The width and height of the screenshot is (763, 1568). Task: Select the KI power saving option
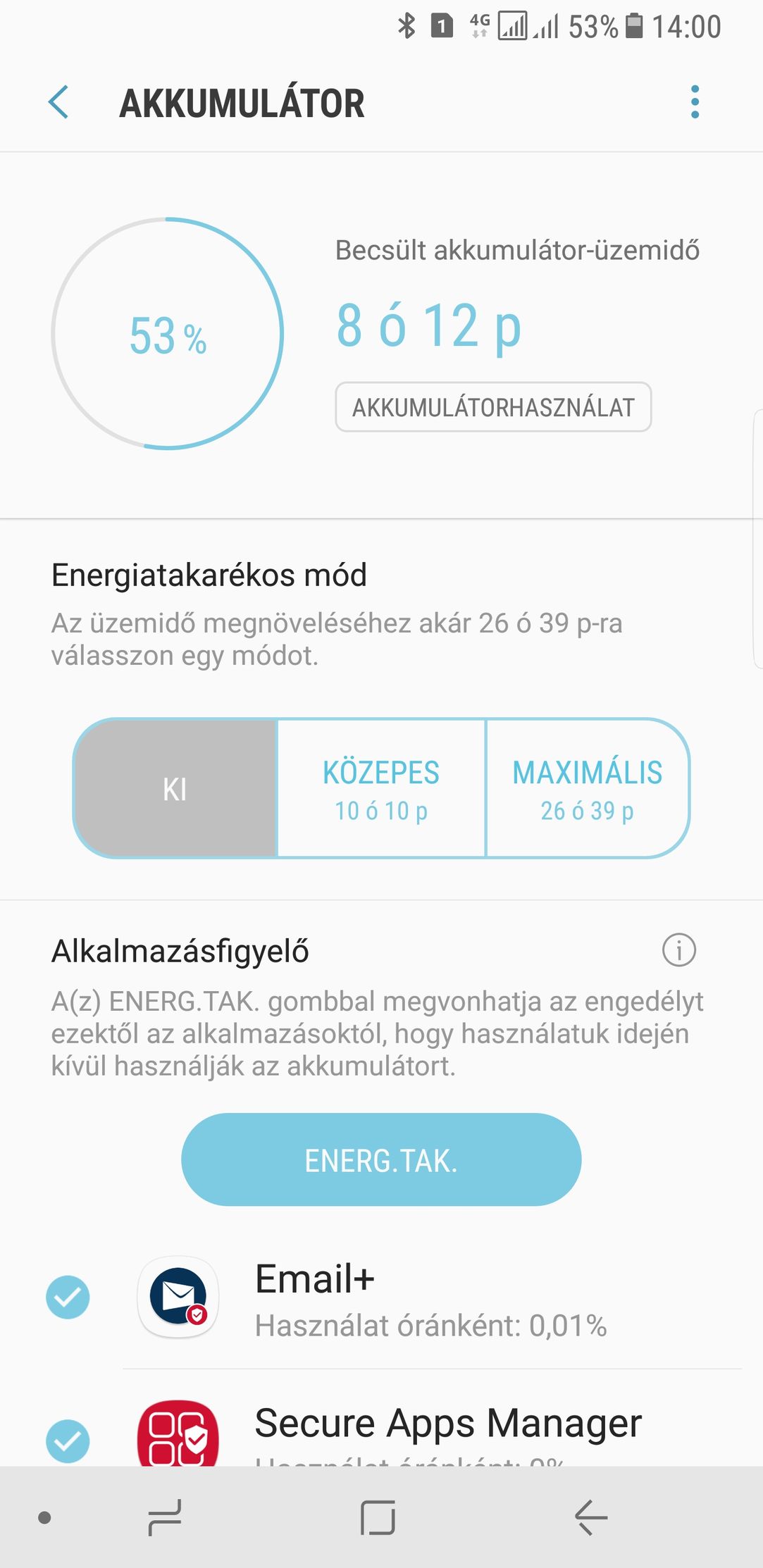click(x=175, y=788)
